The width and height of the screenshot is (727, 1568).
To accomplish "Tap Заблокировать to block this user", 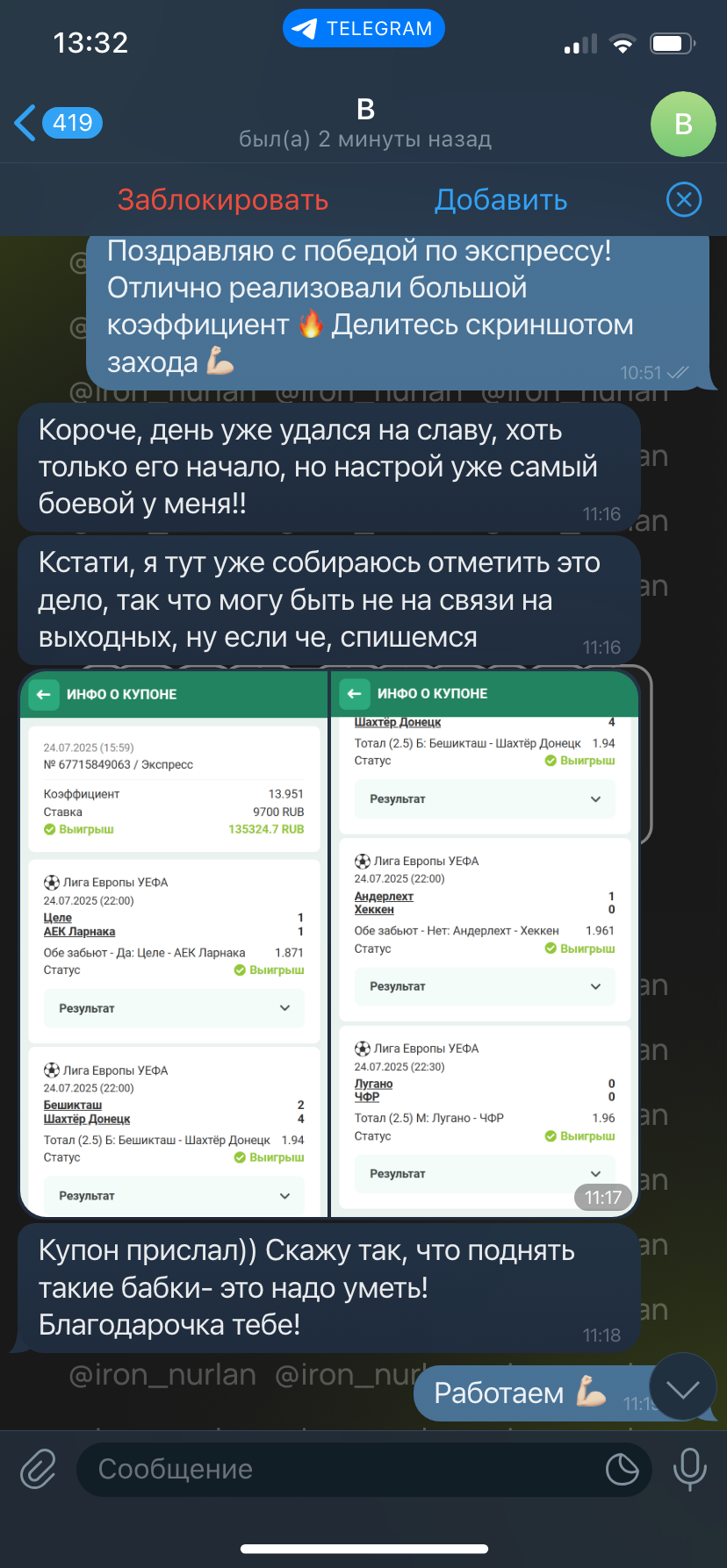I will 223,200.
